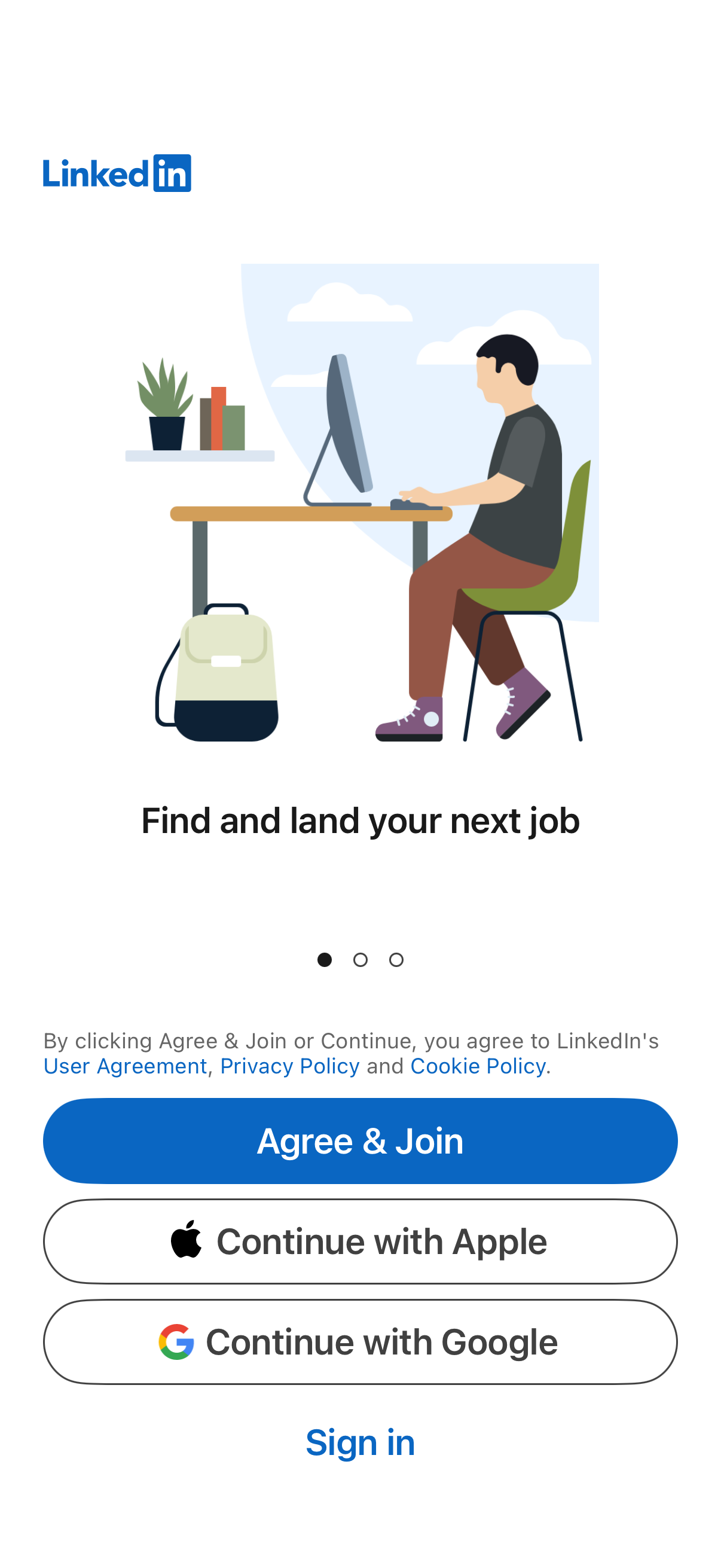This screenshot has width=721, height=1568.
Task: Open the Privacy Policy link
Action: pos(289,1066)
